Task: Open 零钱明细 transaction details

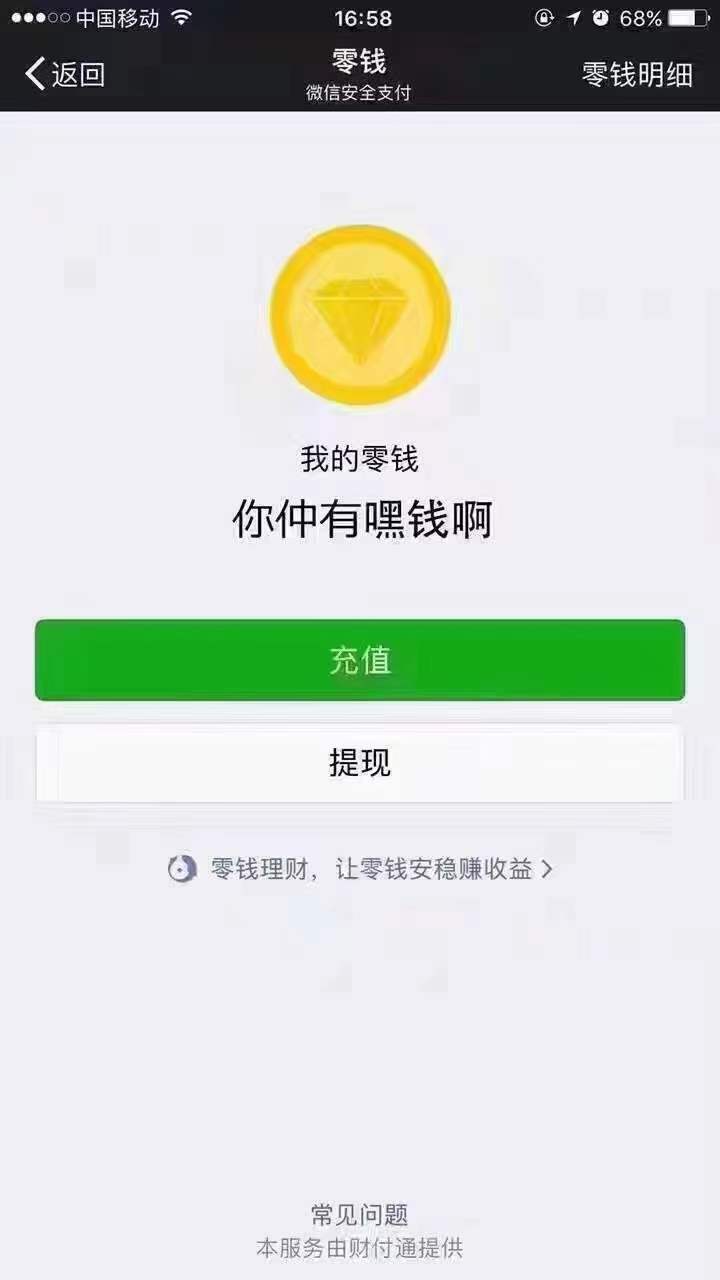Action: tap(637, 74)
